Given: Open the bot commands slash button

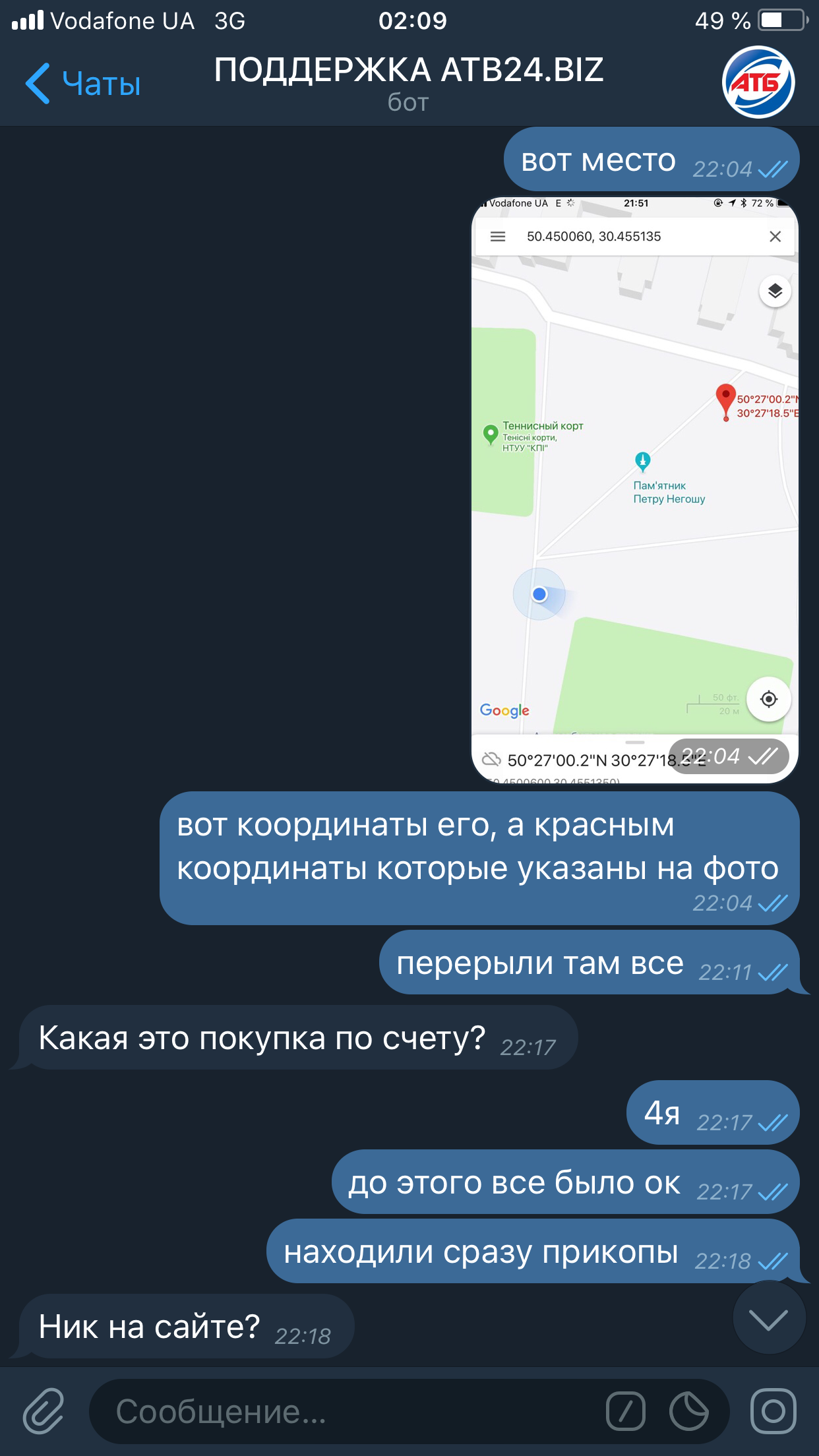Looking at the screenshot, I should pos(626,1411).
